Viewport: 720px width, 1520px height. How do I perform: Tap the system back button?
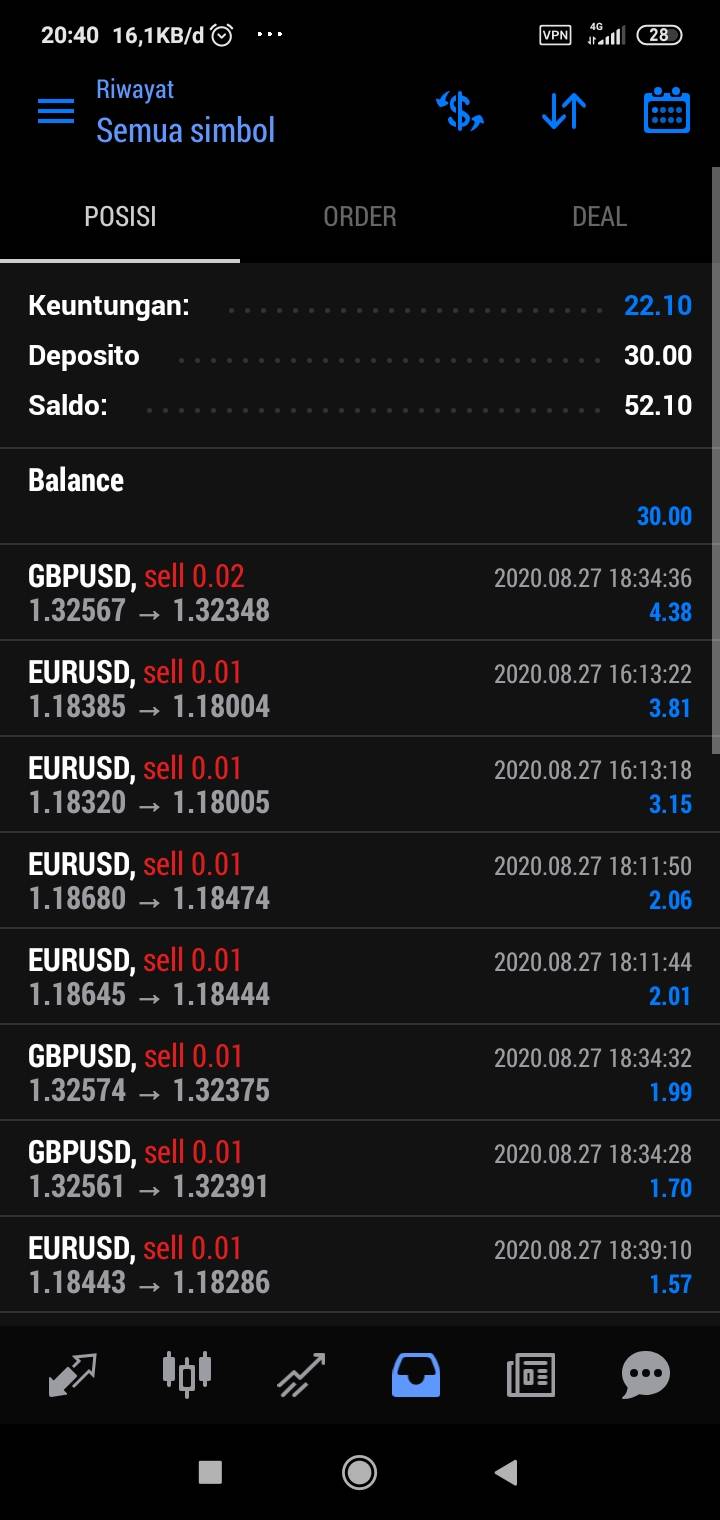coord(506,1472)
